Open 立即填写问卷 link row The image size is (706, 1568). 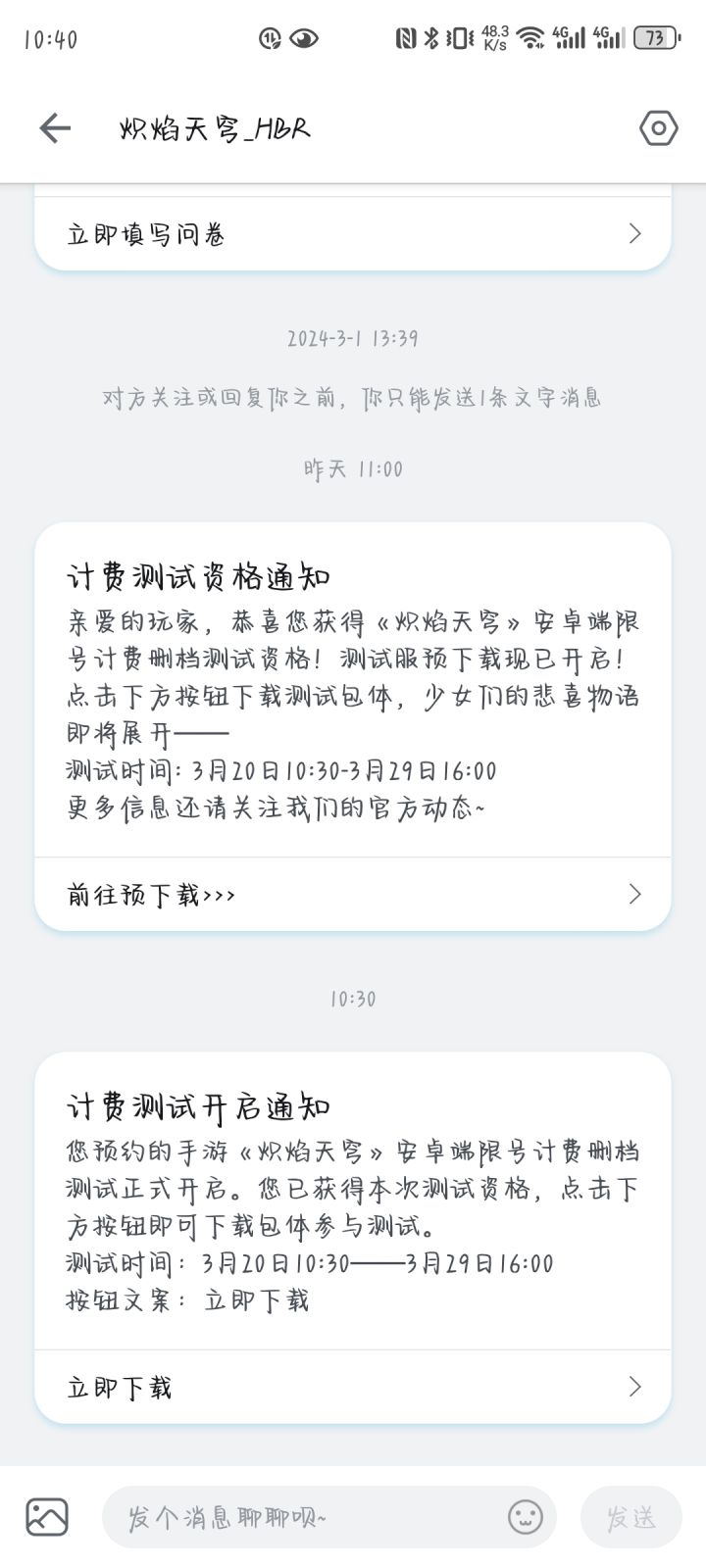click(x=353, y=234)
